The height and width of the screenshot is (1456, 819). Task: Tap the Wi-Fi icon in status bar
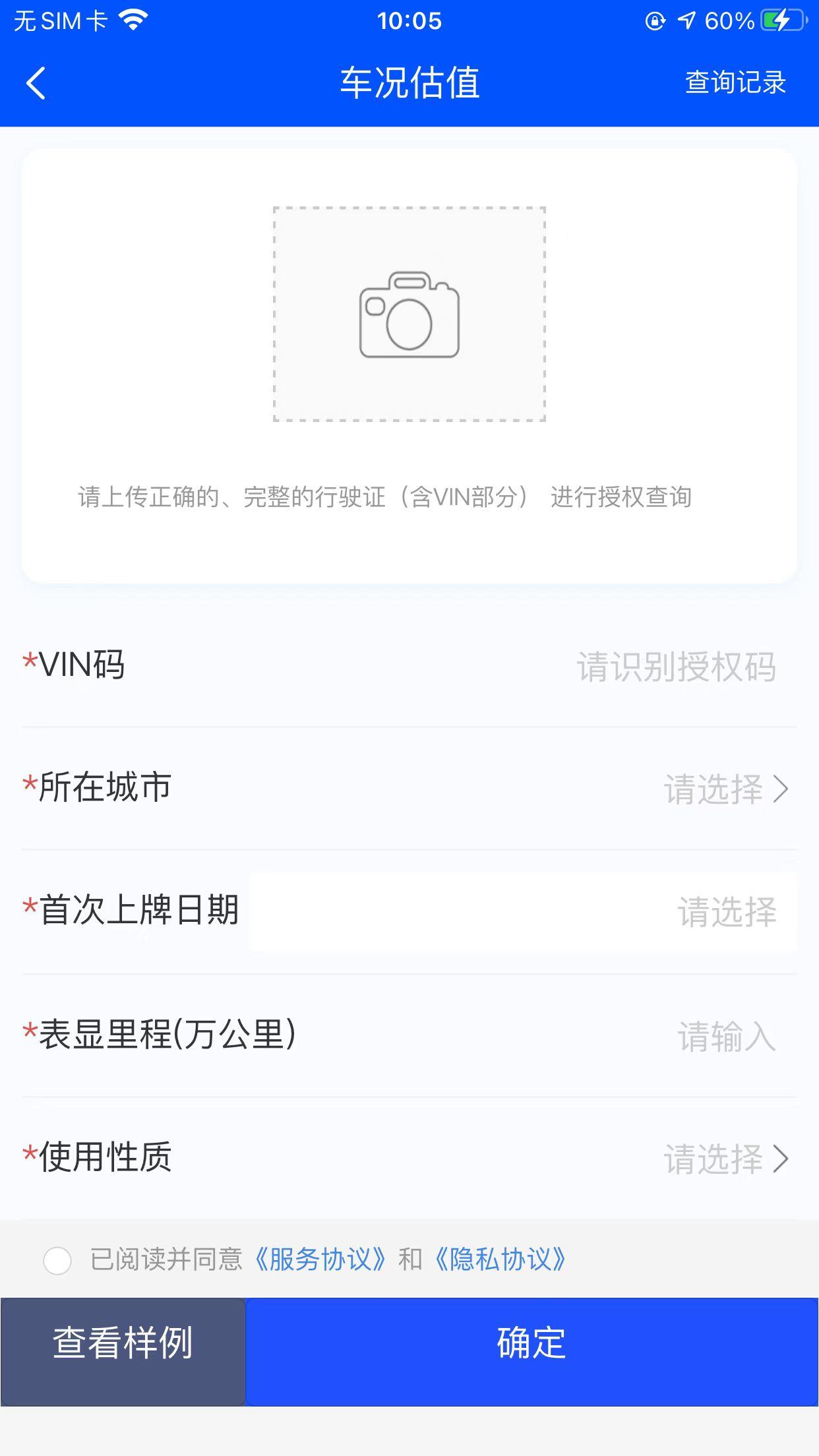(131, 18)
